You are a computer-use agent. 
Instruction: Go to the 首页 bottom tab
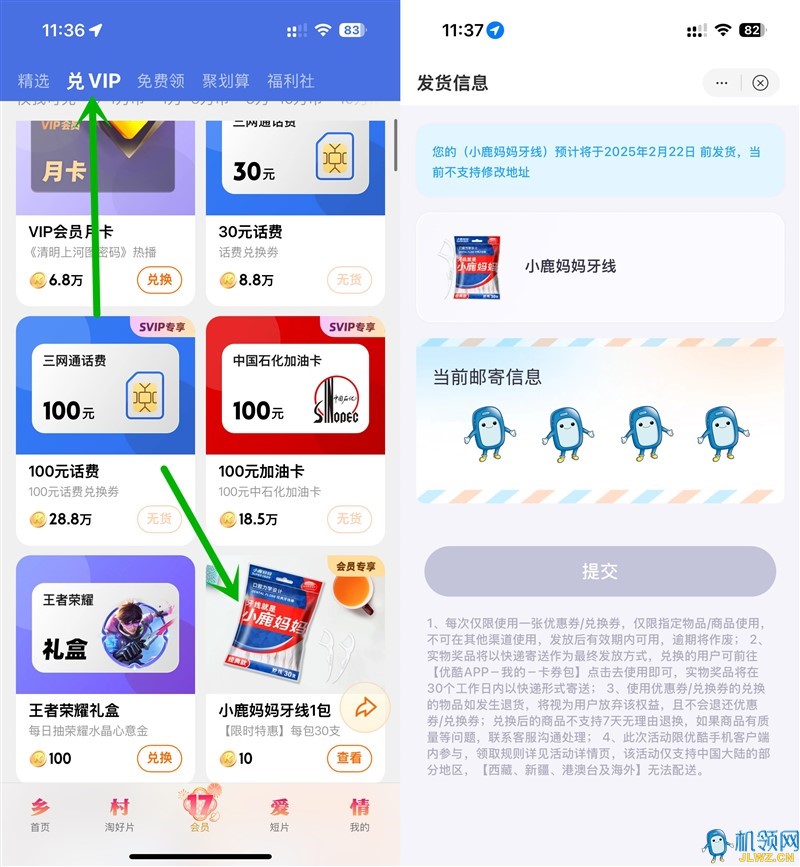[x=40, y=814]
